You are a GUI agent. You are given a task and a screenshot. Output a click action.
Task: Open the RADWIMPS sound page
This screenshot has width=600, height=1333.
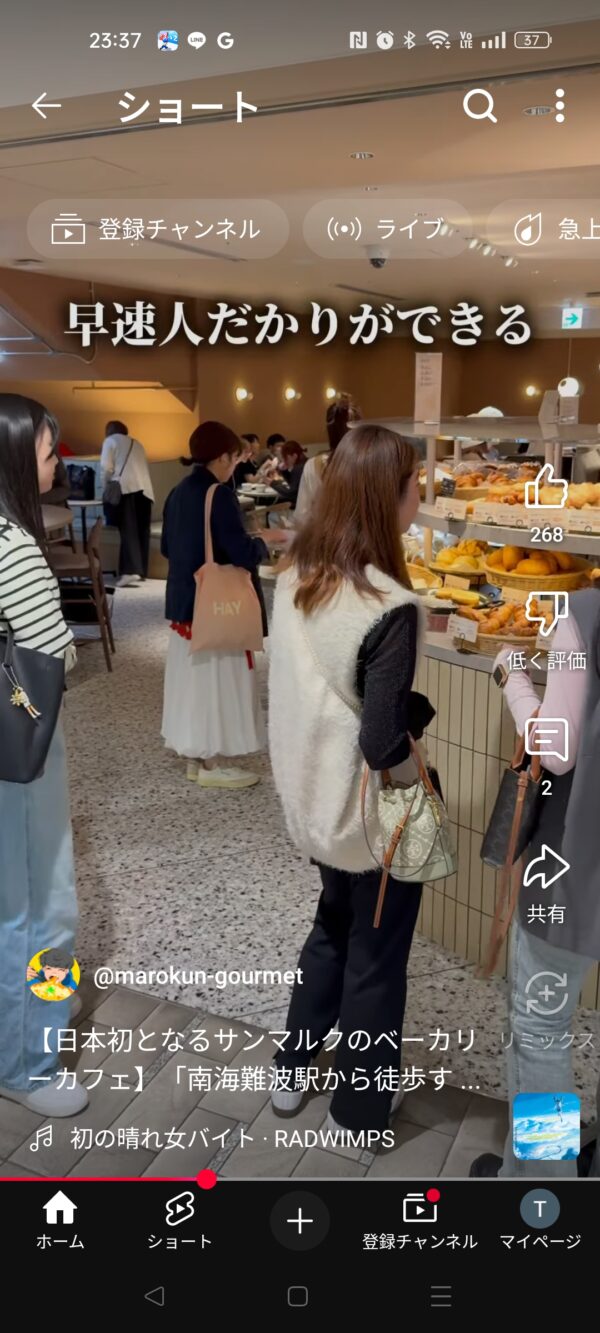(x=232, y=1138)
